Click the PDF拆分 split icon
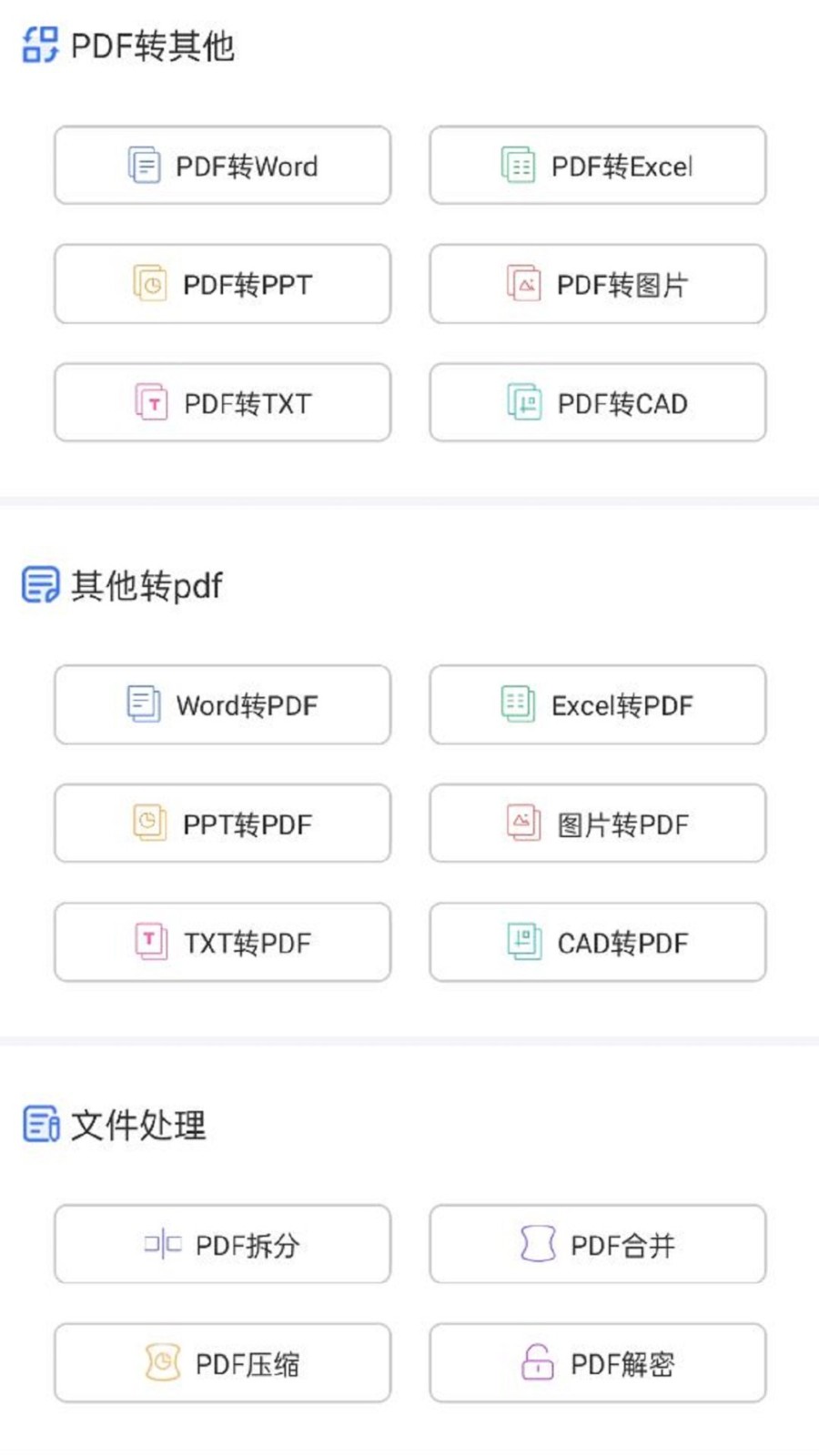Screen dimensions: 819x1456 tap(161, 1243)
